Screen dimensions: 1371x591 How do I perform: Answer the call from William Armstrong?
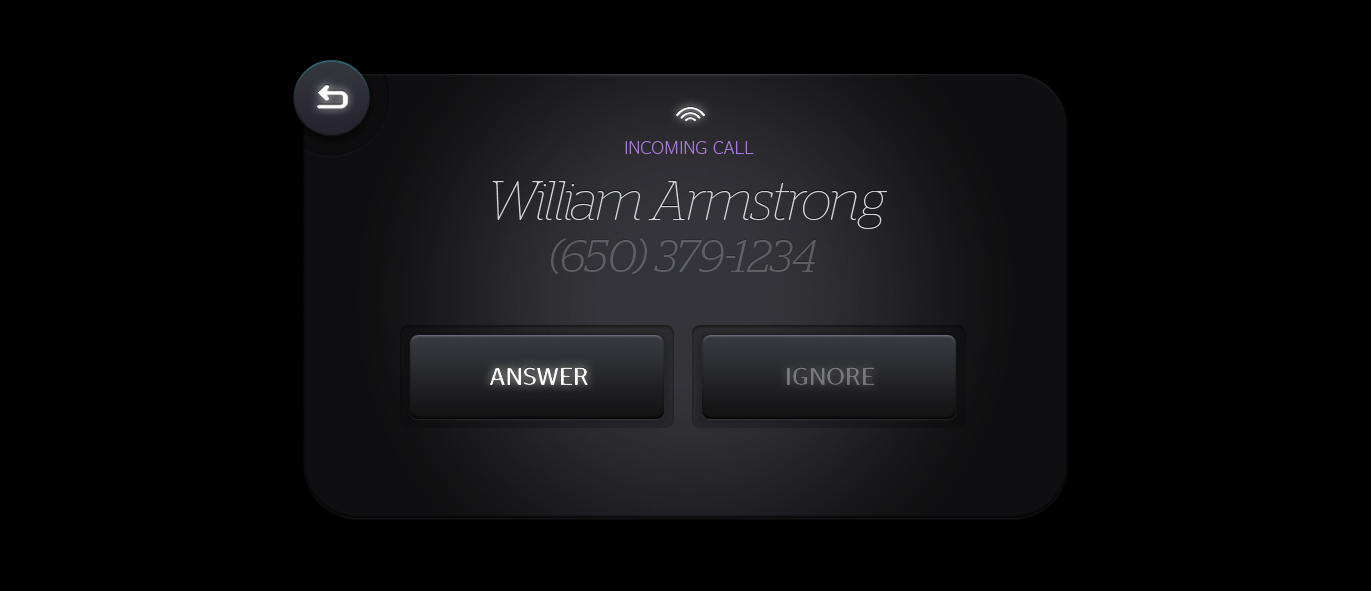pyautogui.click(x=537, y=376)
